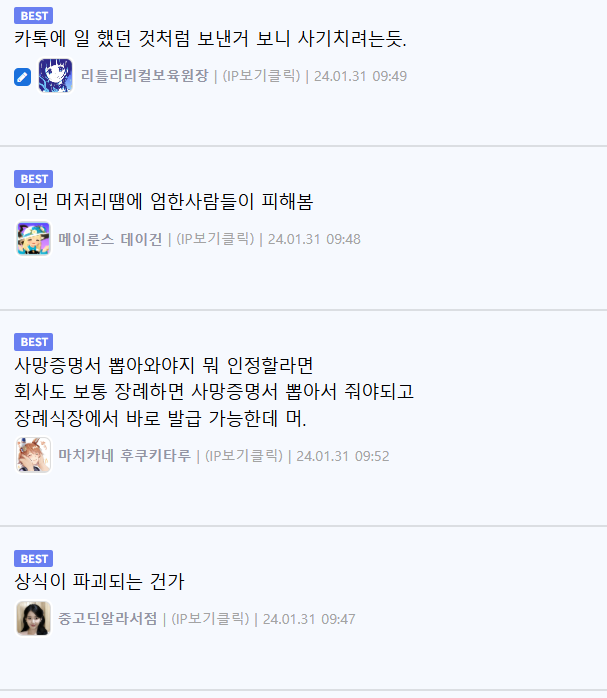View IP for 마치카네 후쿠키타루's comment
This screenshot has height=698, width=607.
(x=243, y=456)
